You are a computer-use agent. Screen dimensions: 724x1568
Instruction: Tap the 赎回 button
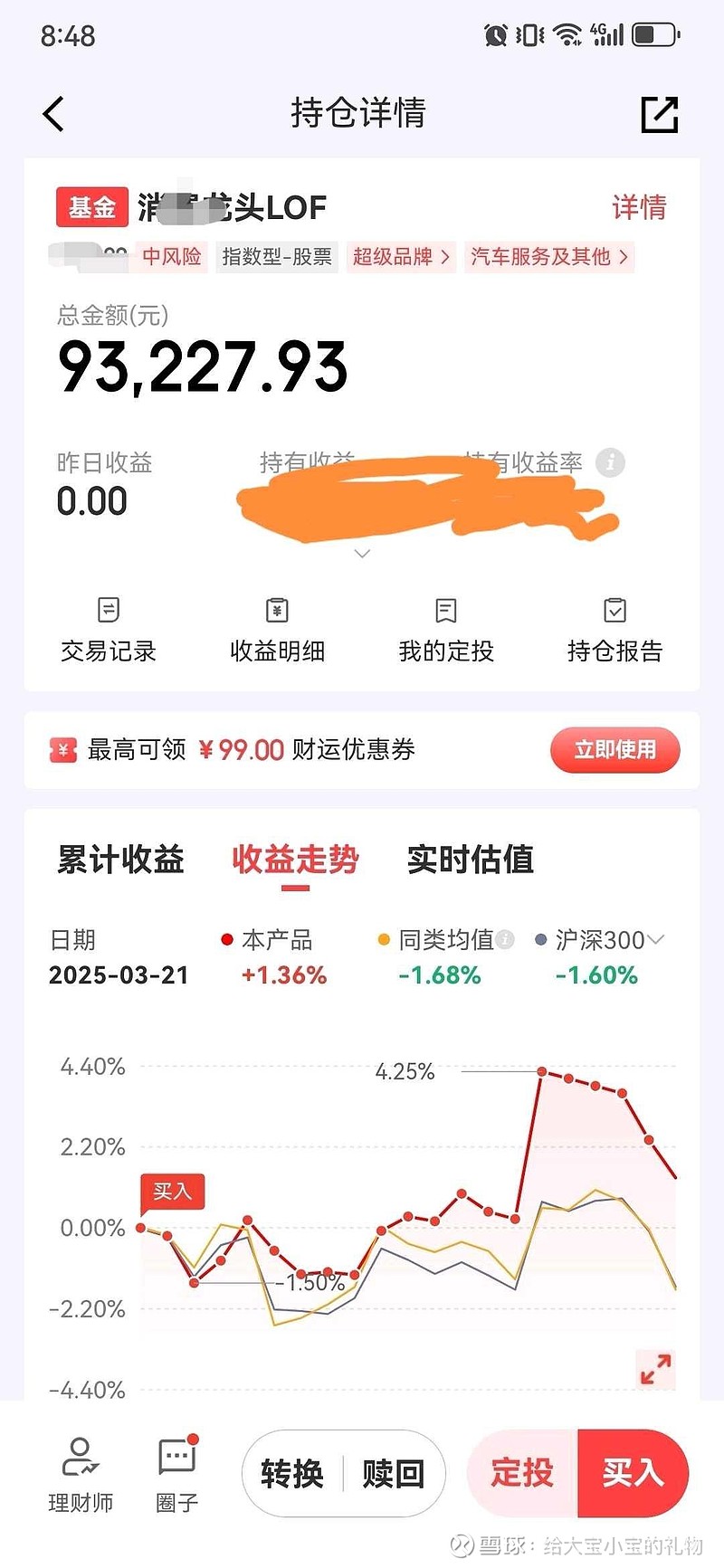point(394,1474)
